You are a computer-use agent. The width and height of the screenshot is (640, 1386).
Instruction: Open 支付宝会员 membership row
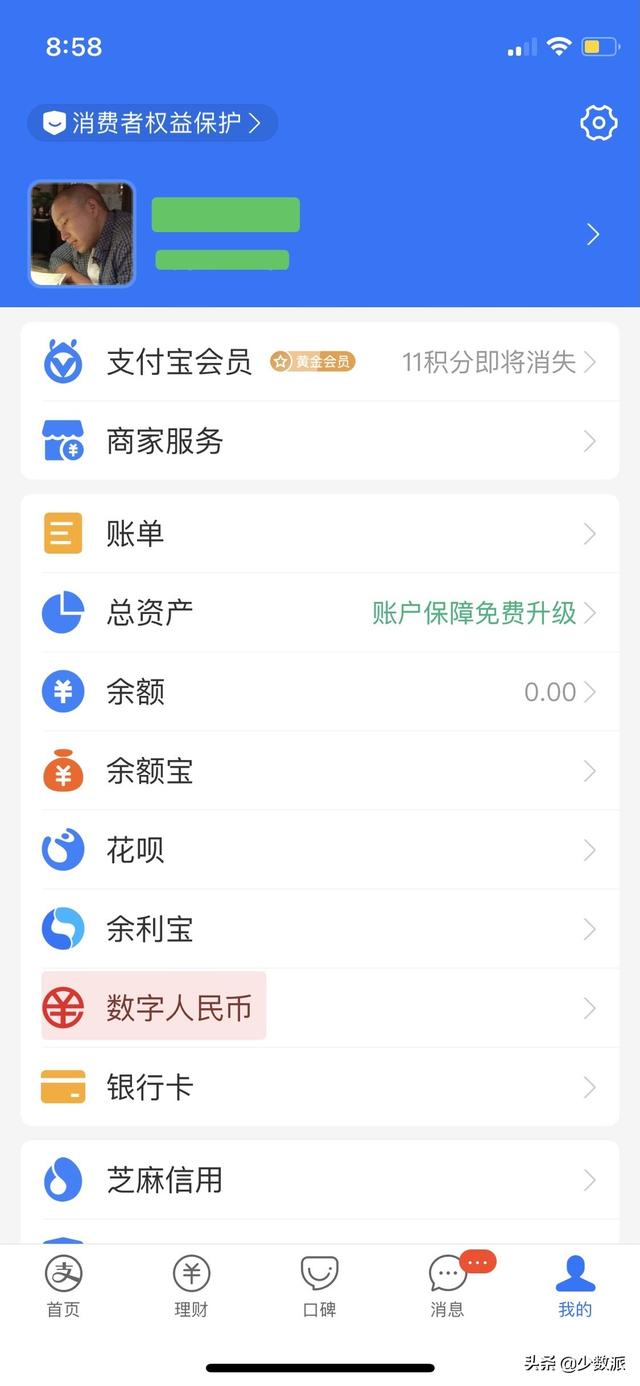pos(320,362)
